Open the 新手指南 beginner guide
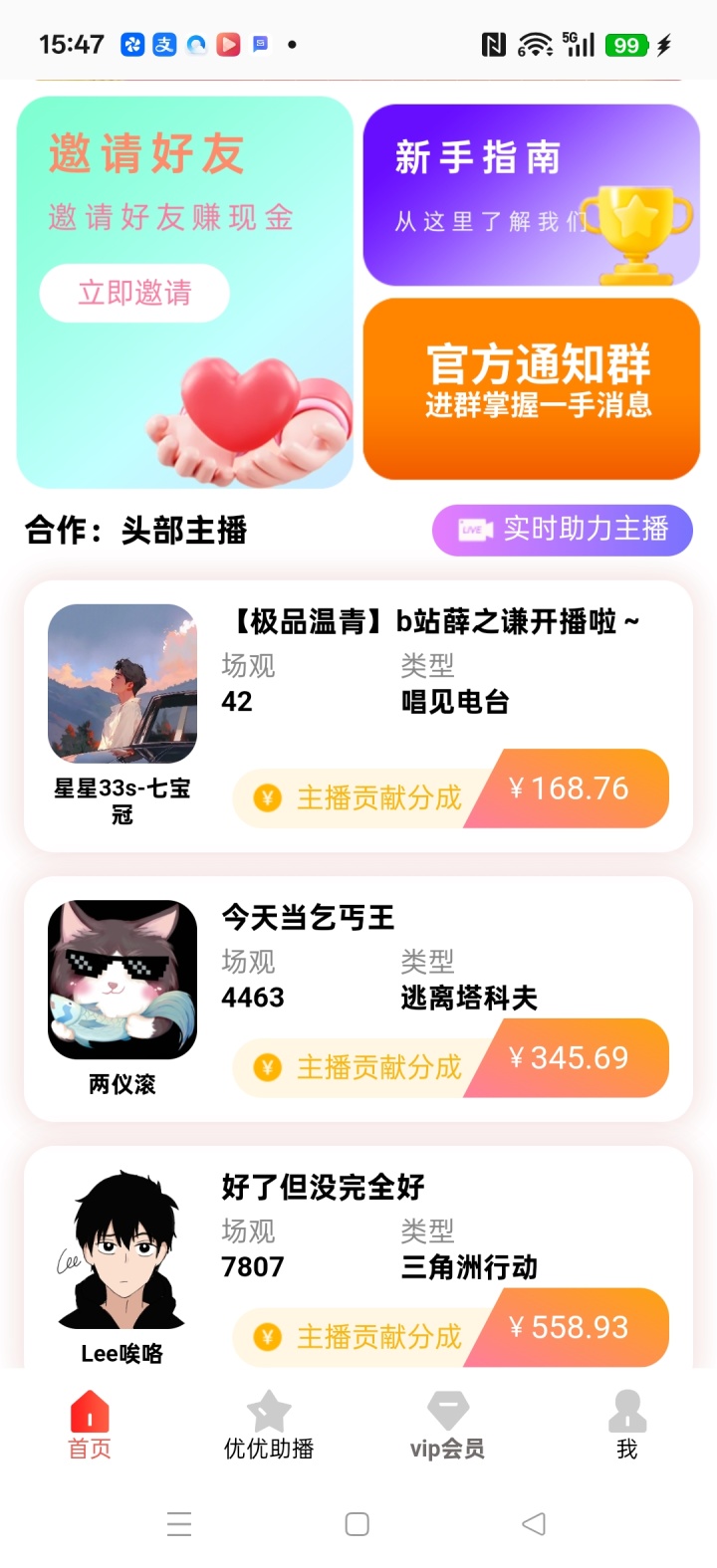 [533, 194]
